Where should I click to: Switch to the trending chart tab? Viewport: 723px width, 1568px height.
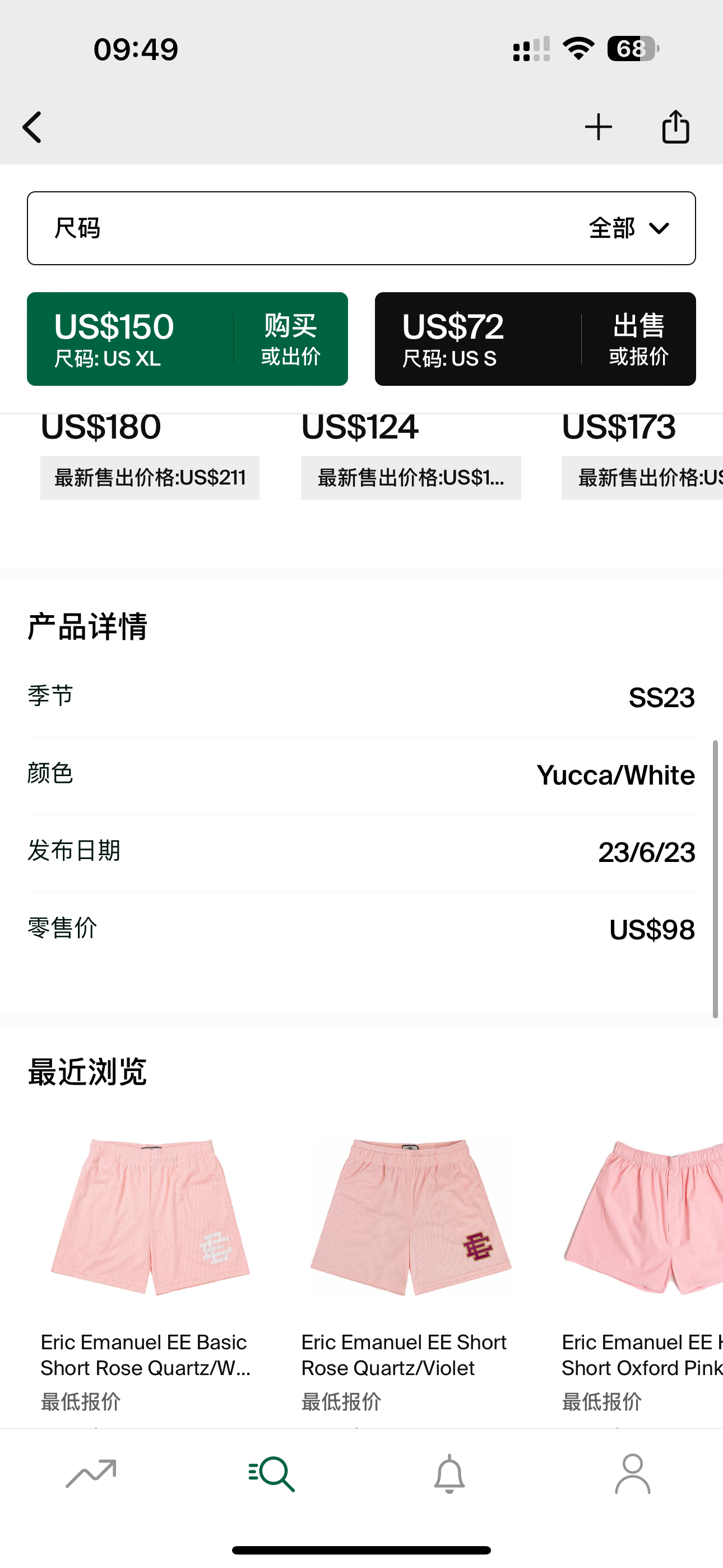[x=91, y=1474]
